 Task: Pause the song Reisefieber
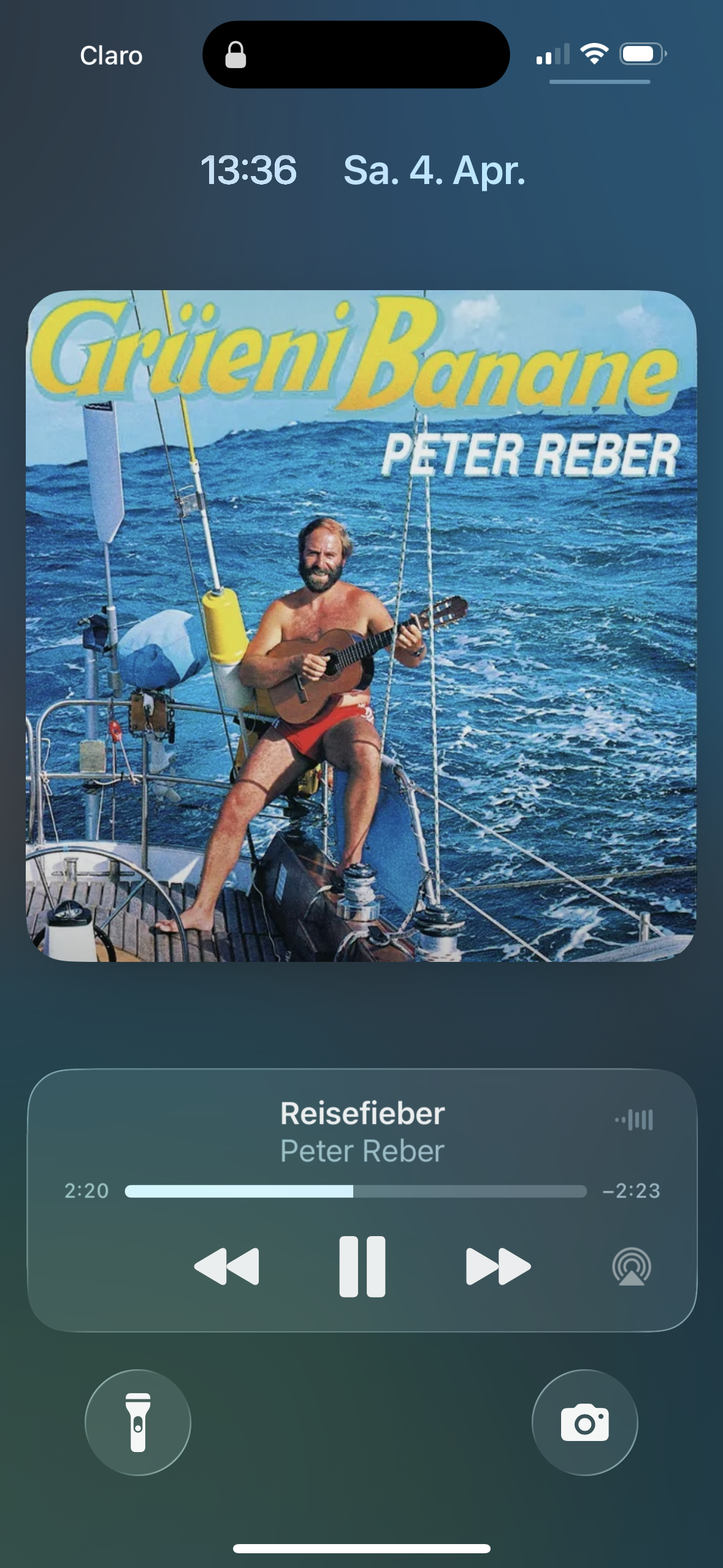362,1266
